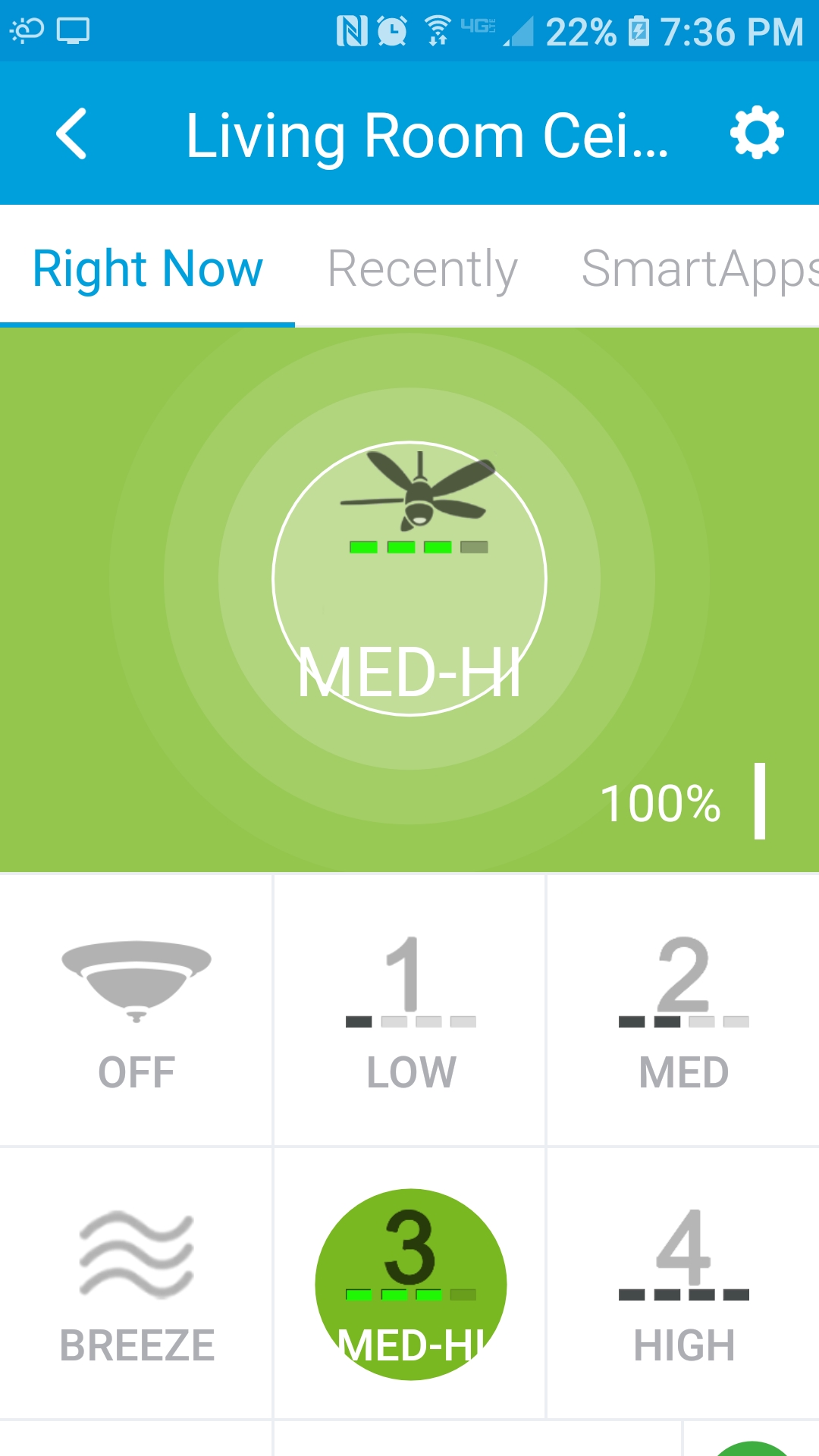Image resolution: width=819 pixels, height=1456 pixels.
Task: Set fan speed to LOW
Action: (x=410, y=1010)
